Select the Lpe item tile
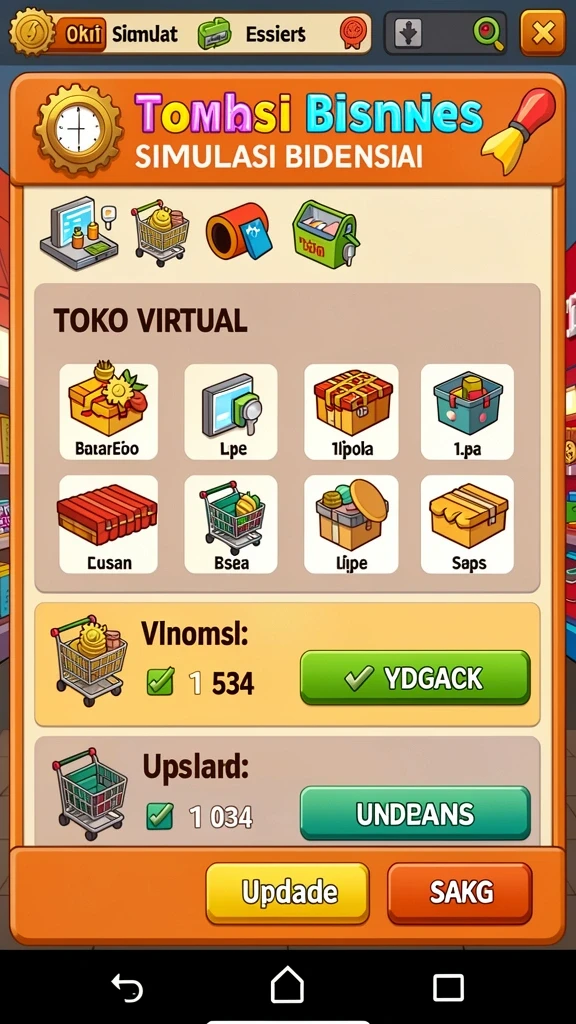 pos(231,411)
